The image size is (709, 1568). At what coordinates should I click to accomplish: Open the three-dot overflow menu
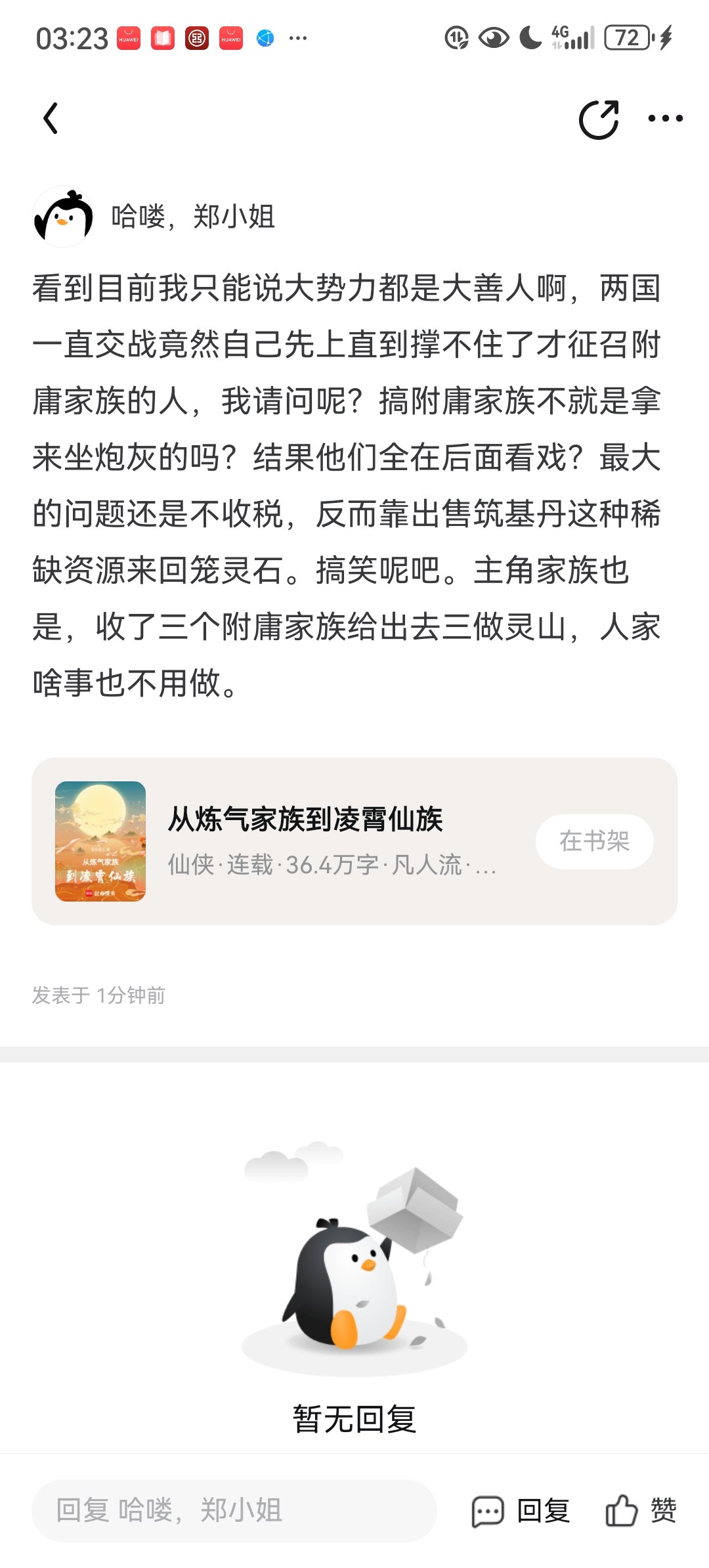click(x=665, y=119)
